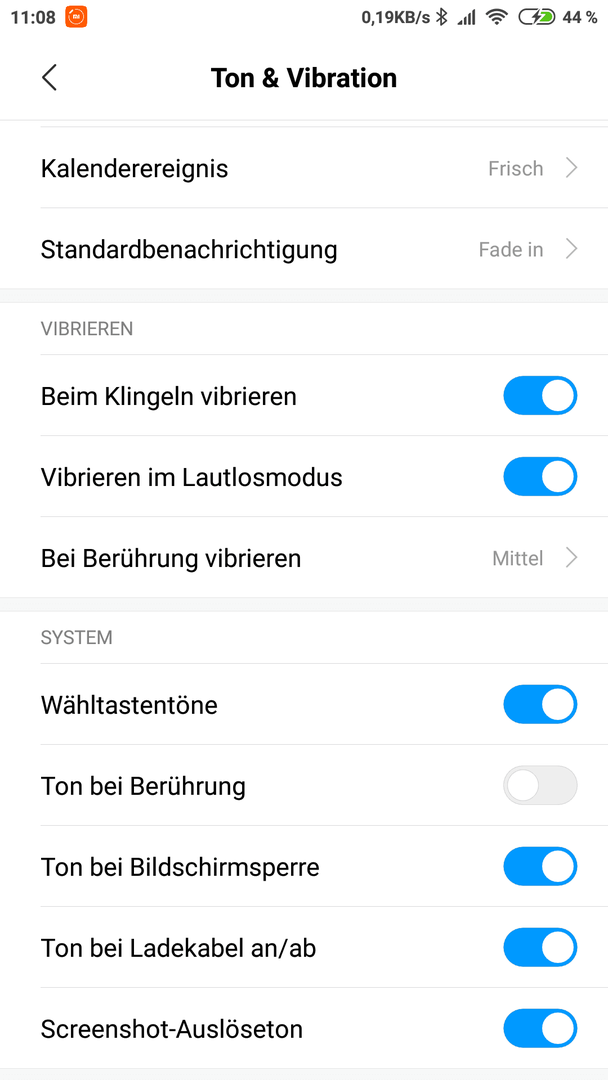The width and height of the screenshot is (608, 1080).
Task: Disable Vibrieren im Lautlosmodus
Action: point(540,477)
